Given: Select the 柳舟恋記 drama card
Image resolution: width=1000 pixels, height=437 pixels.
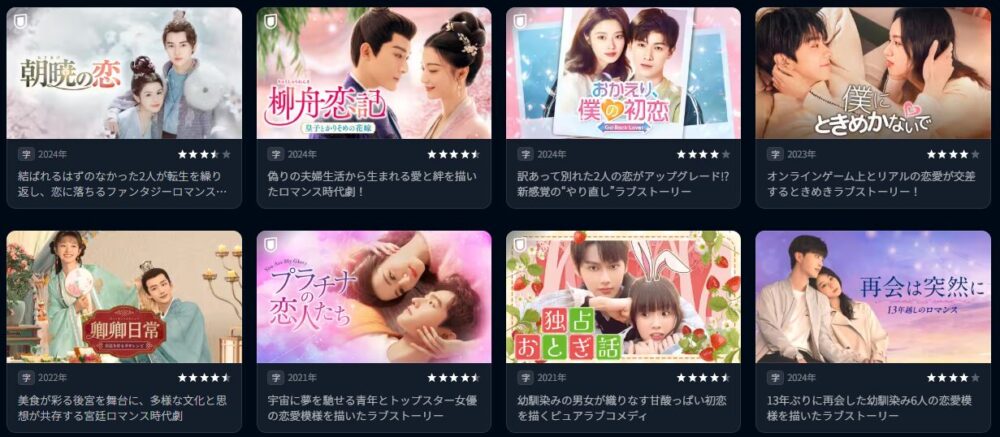Looking at the screenshot, I should (374, 74).
